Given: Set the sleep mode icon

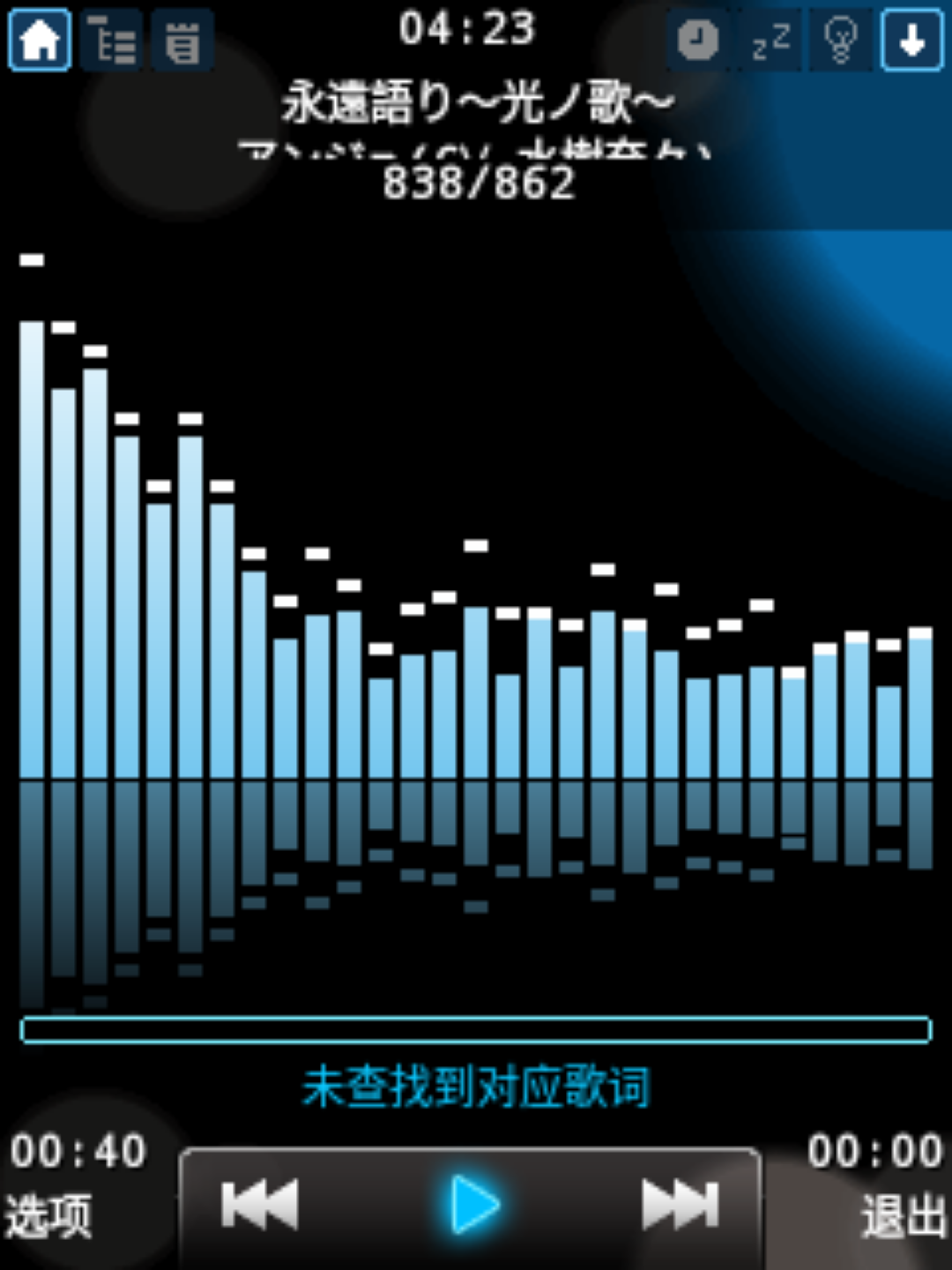Looking at the screenshot, I should click(x=770, y=41).
